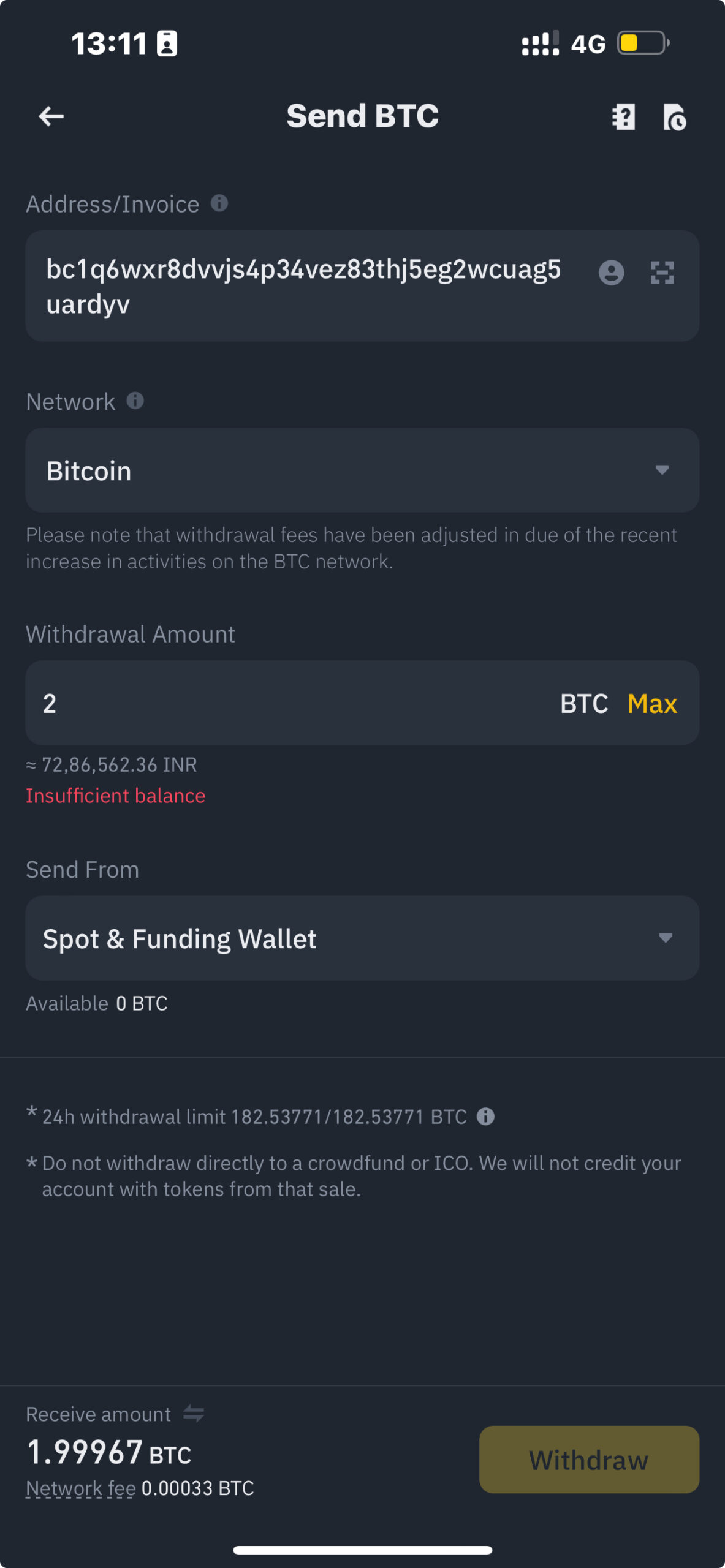Viewport: 725px width, 1568px height.
Task: Expand the Spot & Funding Wallet dropdown
Action: click(362, 938)
